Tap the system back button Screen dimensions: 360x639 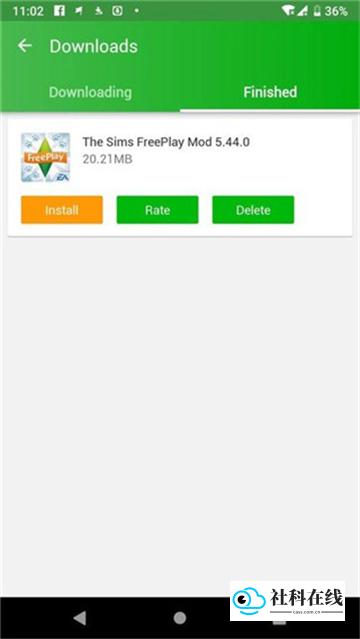[80, 618]
